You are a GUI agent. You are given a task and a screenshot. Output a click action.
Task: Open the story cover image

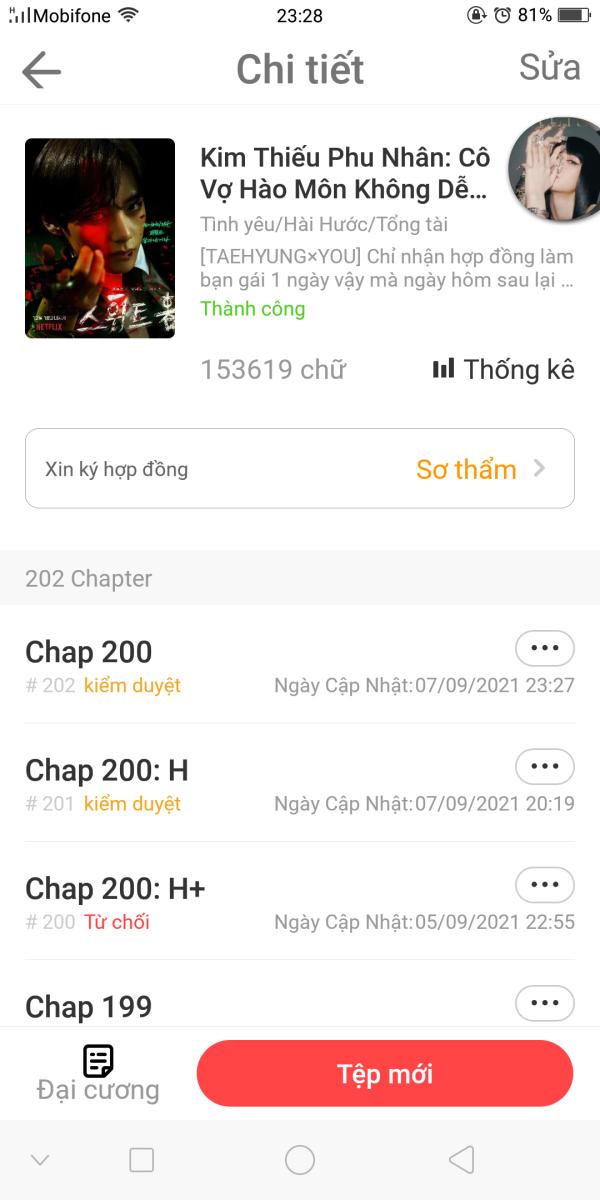click(100, 238)
